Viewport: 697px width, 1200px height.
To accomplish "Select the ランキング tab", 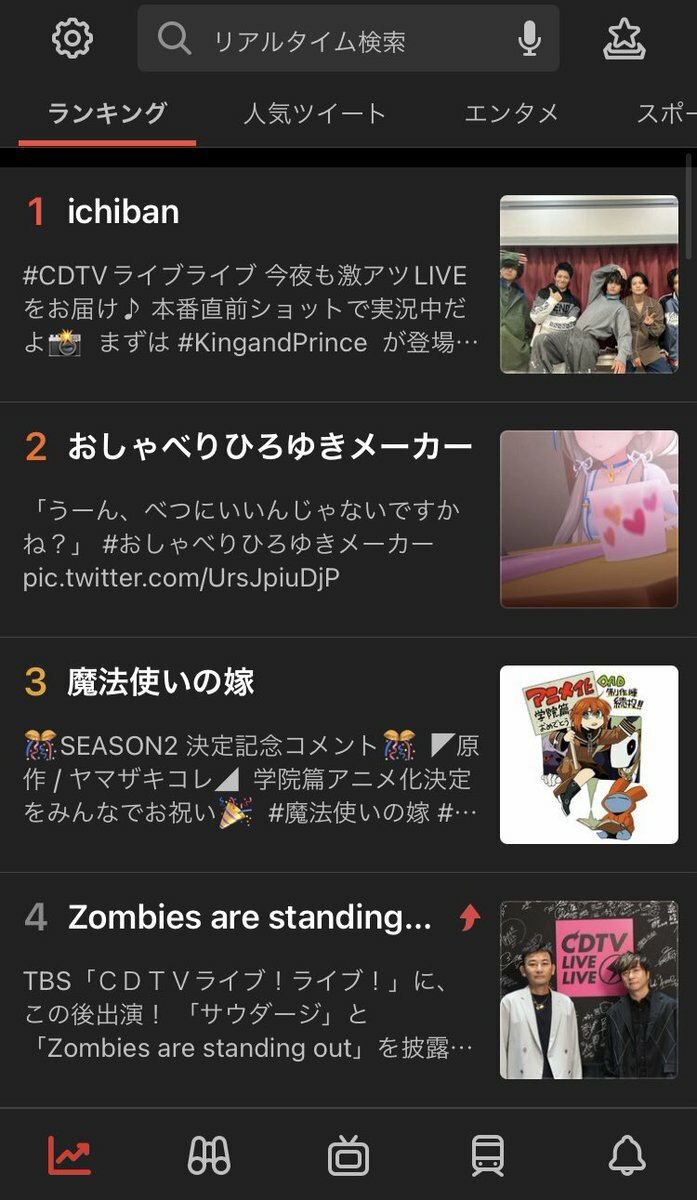I will point(107,114).
